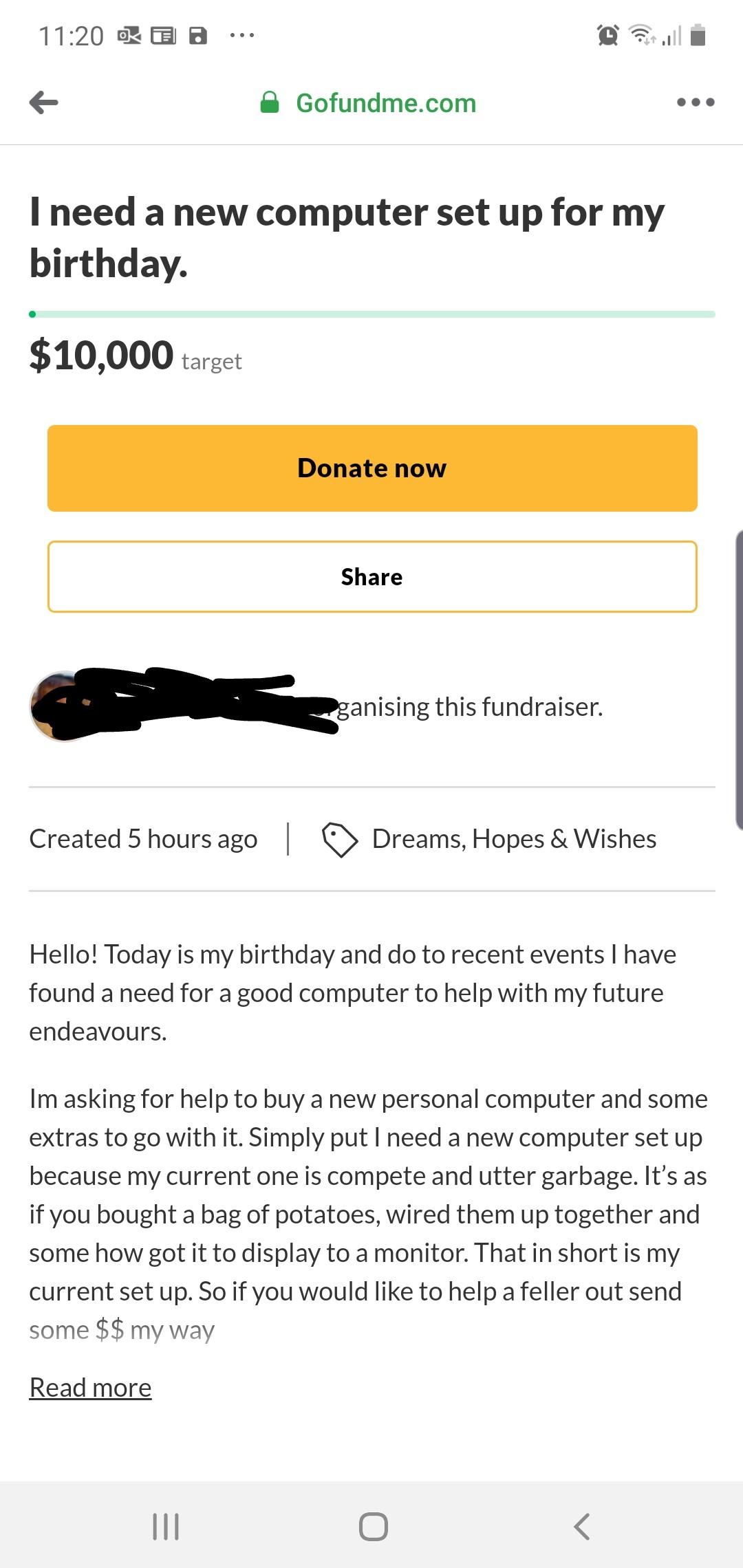
Task: Tap the back arrow icon
Action: coord(43,102)
